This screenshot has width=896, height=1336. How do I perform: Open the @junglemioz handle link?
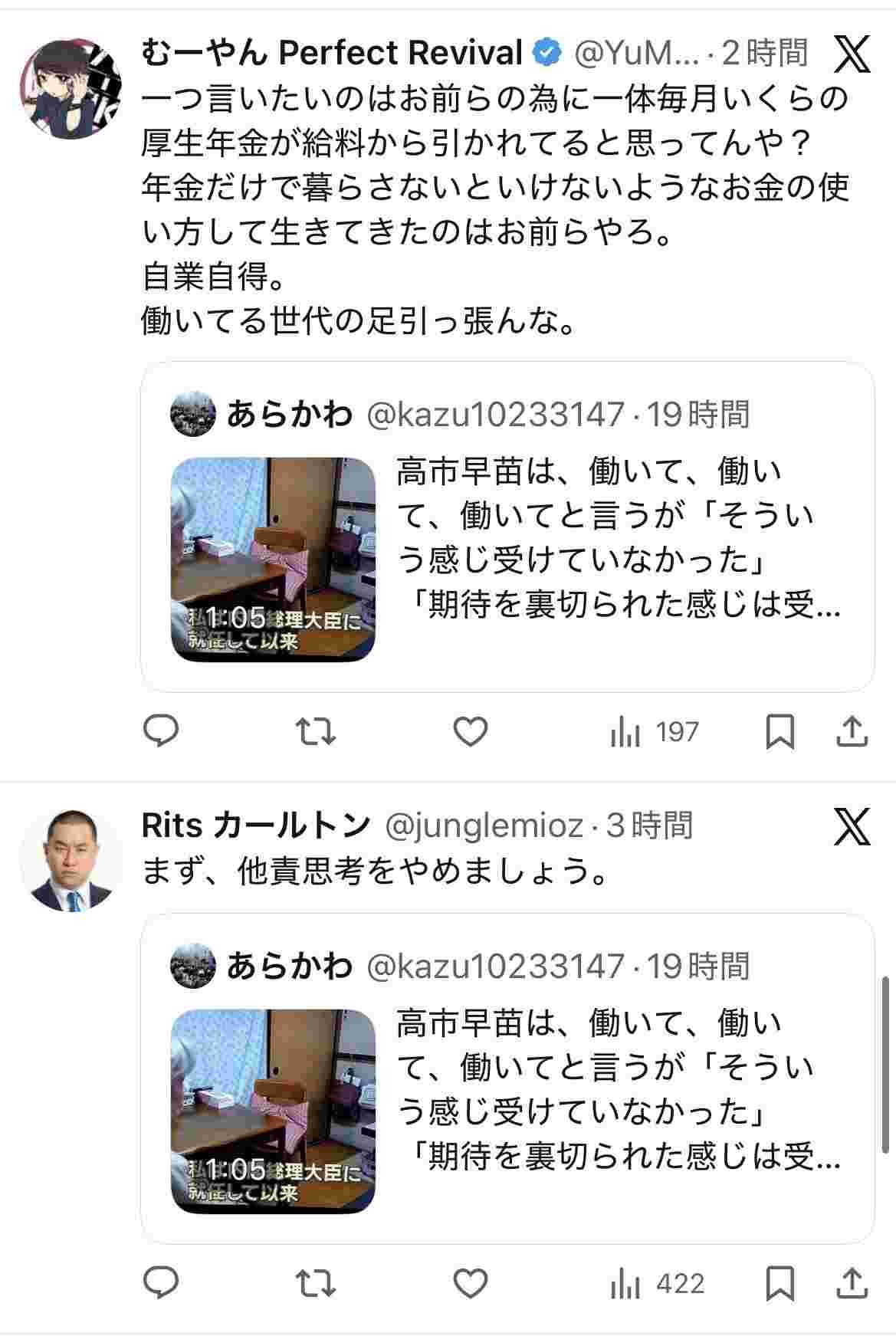click(x=483, y=826)
